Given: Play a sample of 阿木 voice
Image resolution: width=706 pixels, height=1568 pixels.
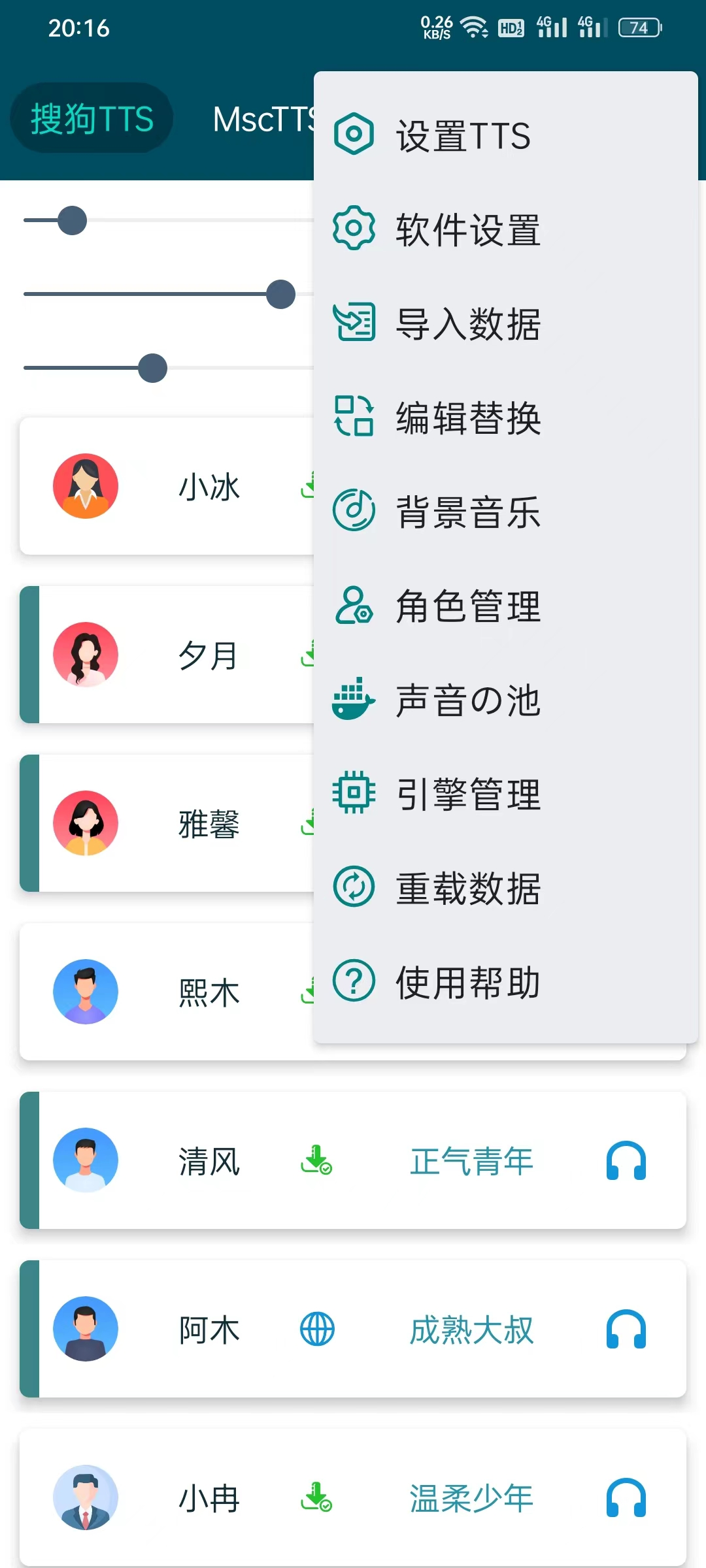Looking at the screenshot, I should pos(626,1330).
